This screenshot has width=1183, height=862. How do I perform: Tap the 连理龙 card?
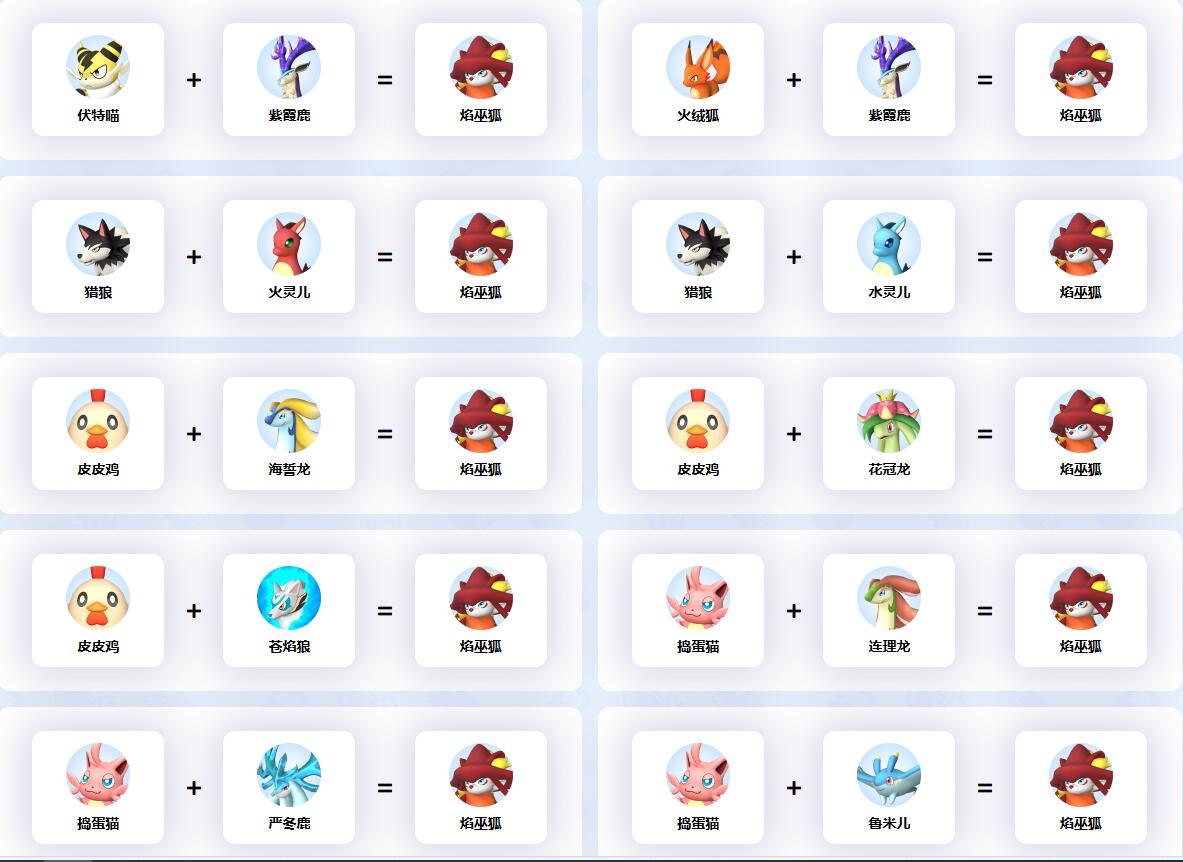point(889,610)
